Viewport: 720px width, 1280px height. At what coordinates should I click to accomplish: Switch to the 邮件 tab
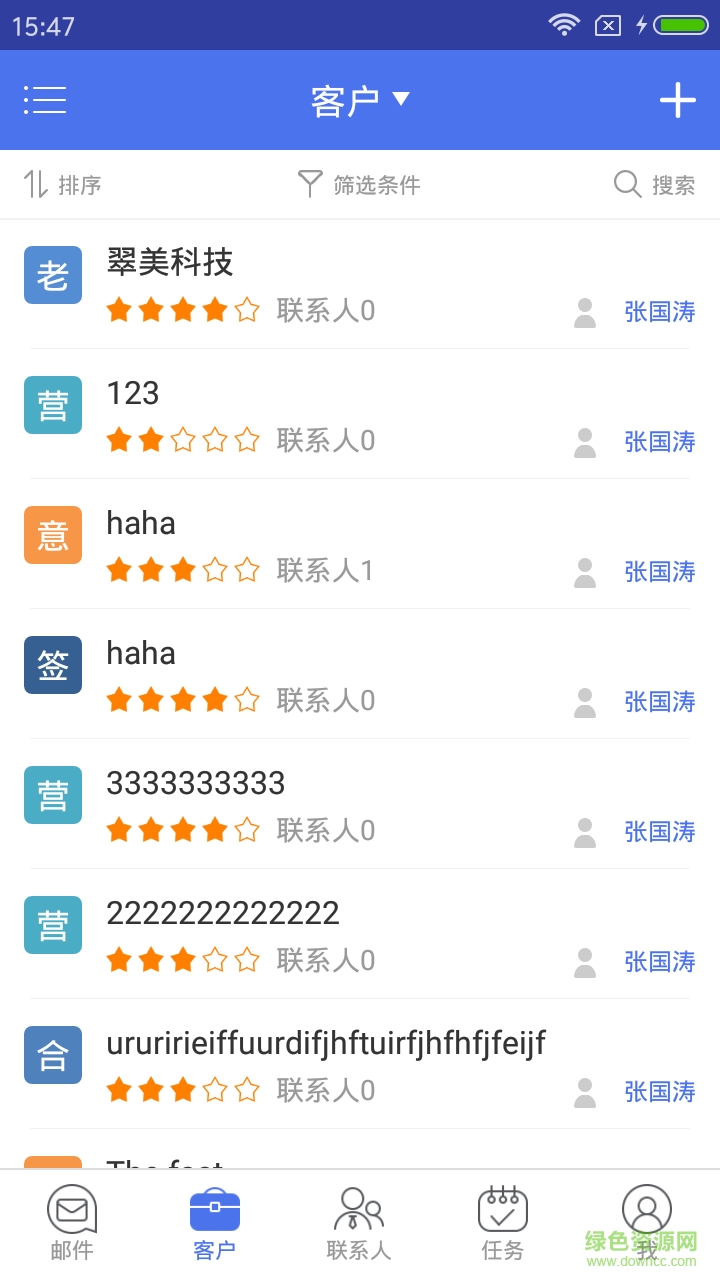tap(72, 1222)
